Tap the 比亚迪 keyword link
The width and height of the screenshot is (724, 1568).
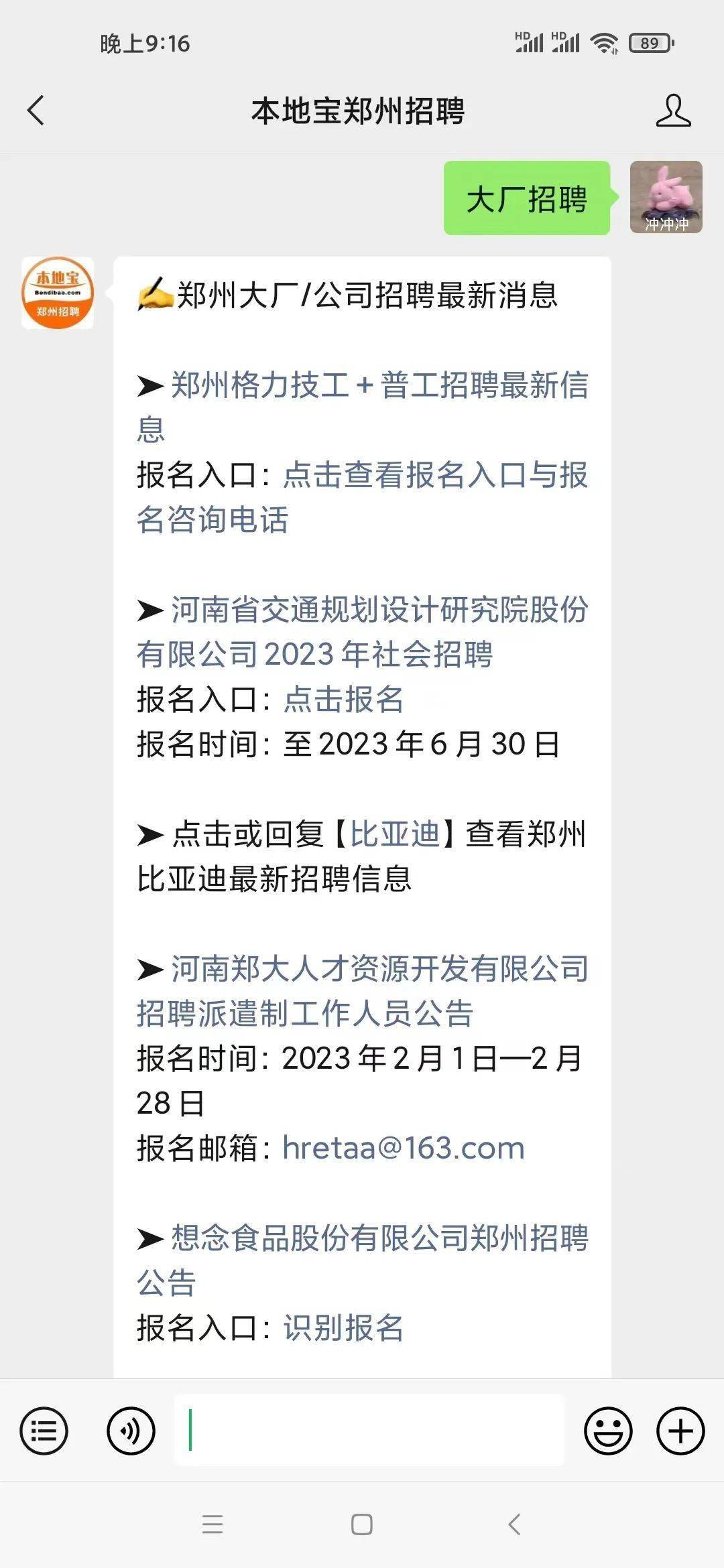click(395, 834)
